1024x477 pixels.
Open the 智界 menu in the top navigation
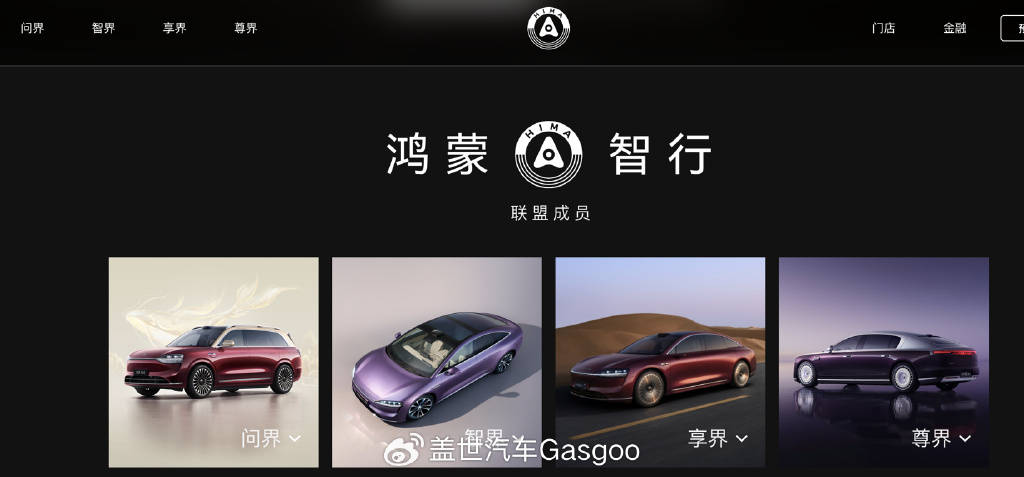[x=103, y=28]
